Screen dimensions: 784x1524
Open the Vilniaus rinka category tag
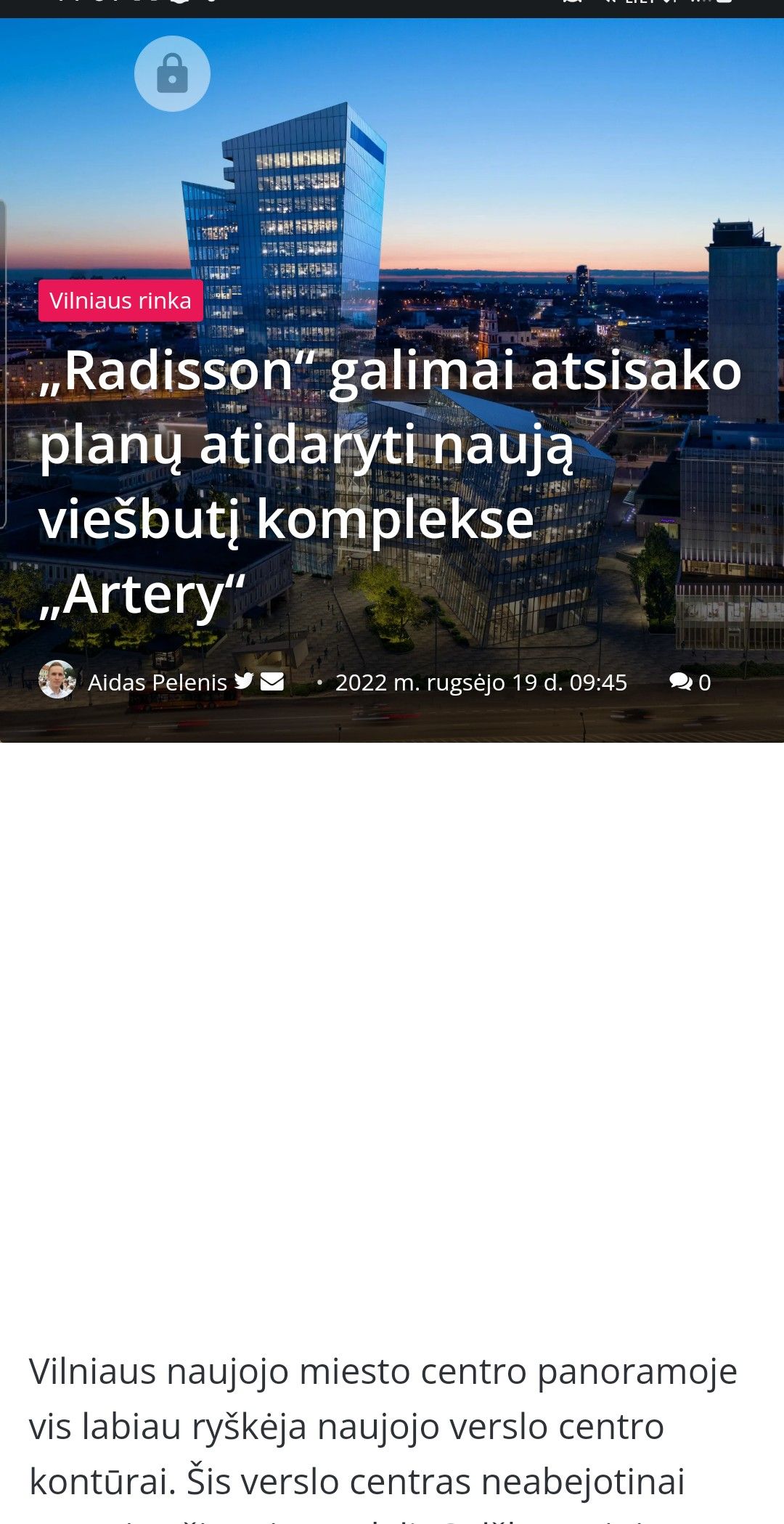point(121,301)
